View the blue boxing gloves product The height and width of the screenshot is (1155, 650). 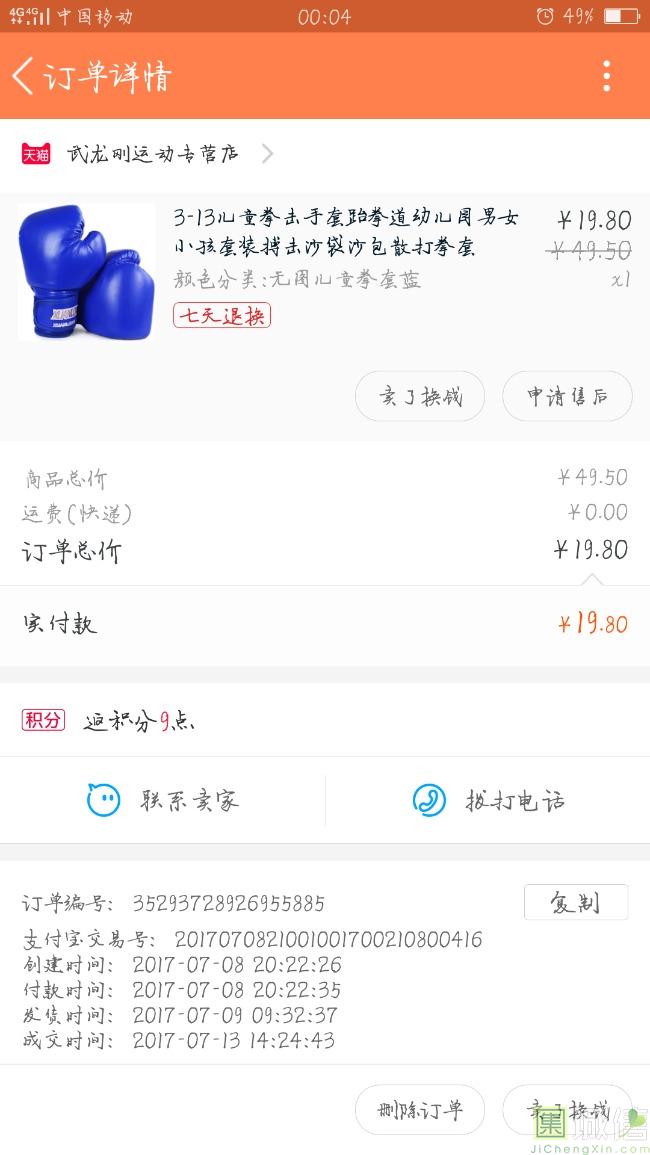coord(87,272)
